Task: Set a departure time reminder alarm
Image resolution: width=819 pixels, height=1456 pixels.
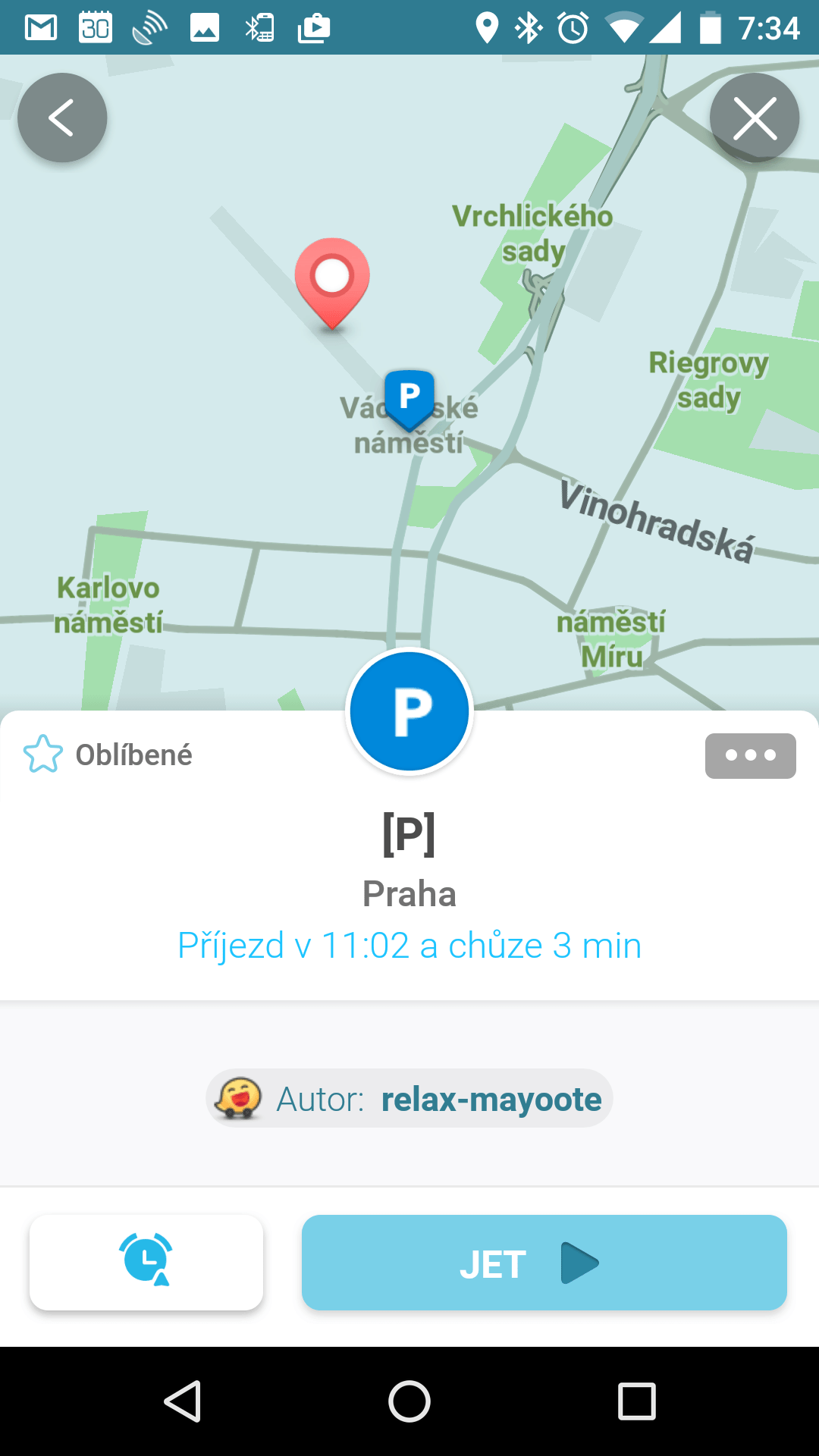Action: (x=146, y=1263)
